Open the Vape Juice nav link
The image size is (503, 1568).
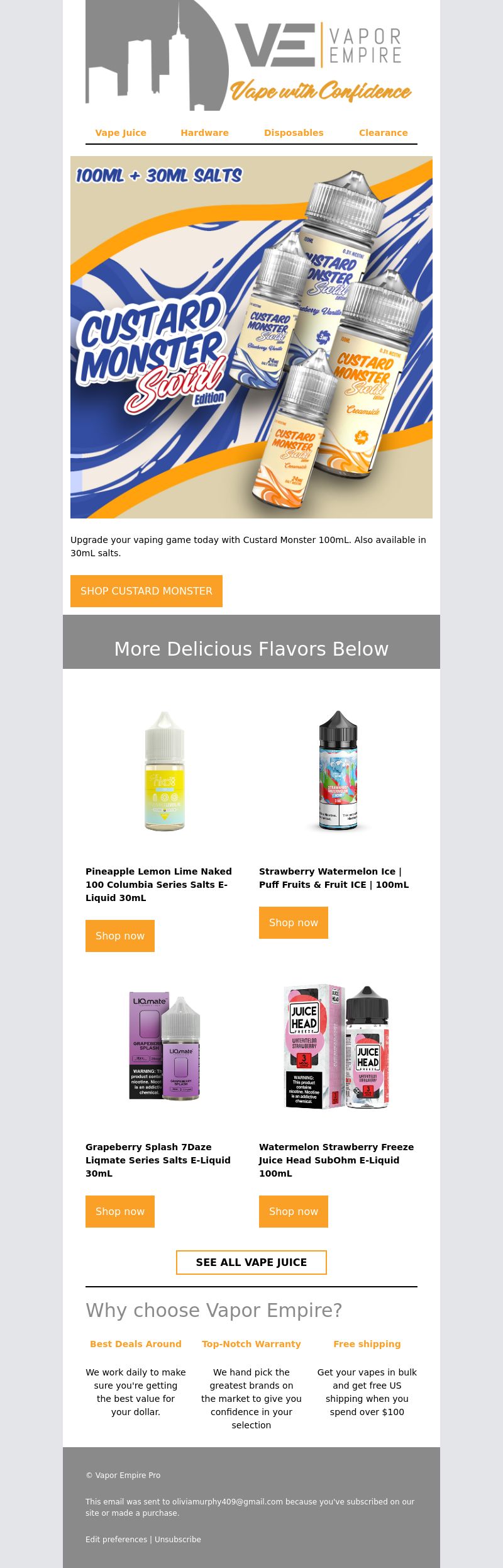click(121, 133)
